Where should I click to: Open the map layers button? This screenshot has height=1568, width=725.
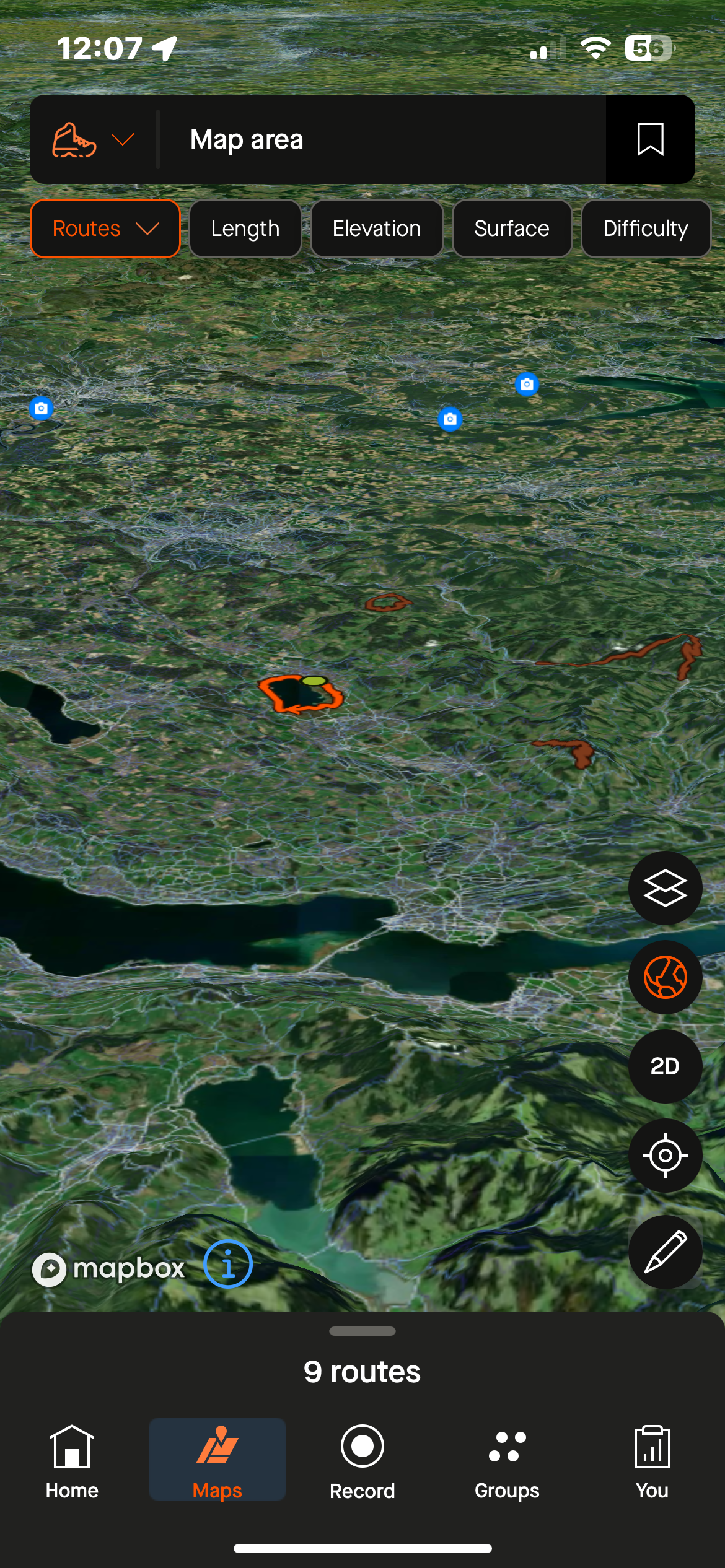[665, 888]
